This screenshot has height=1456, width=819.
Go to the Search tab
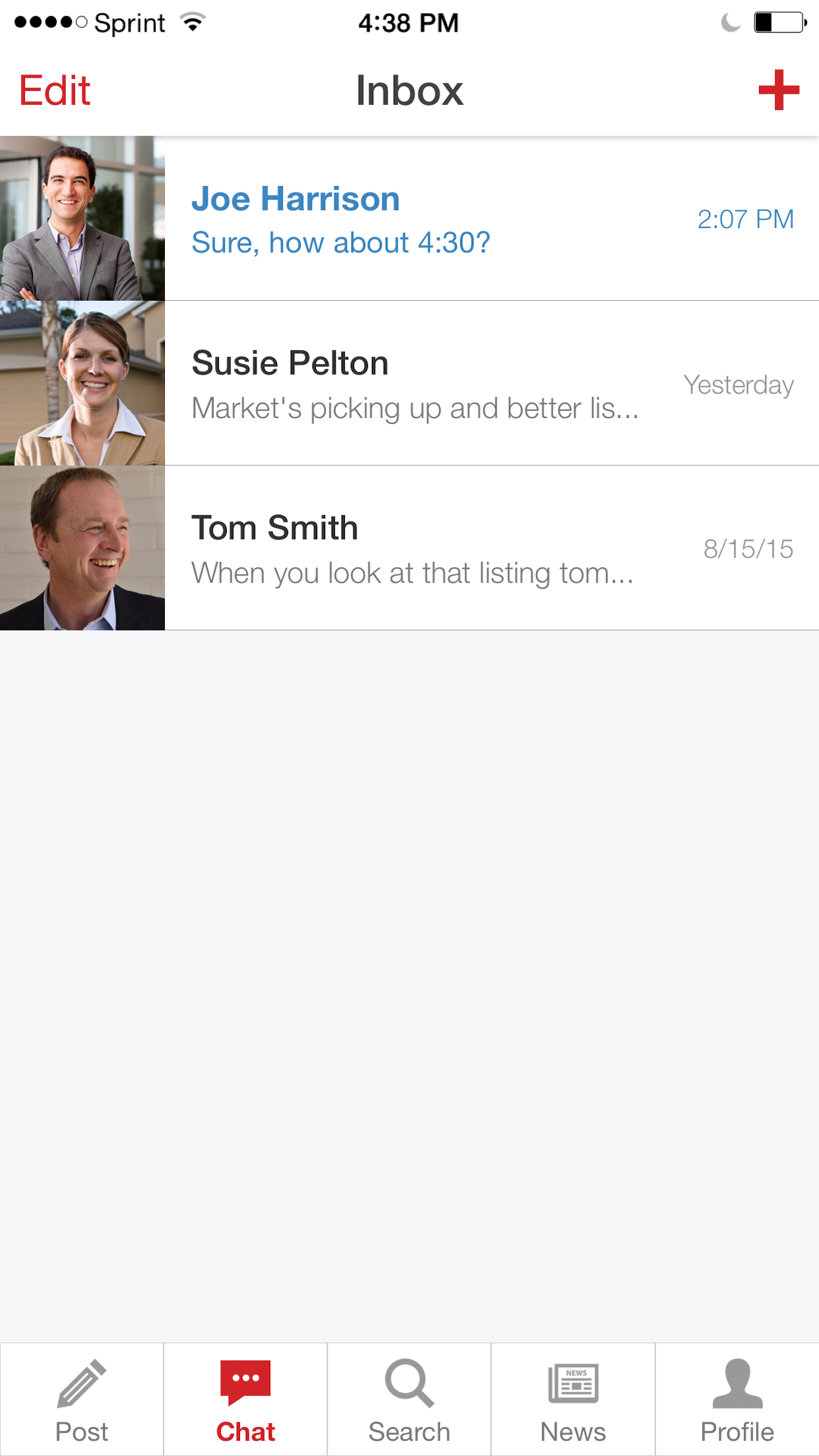tap(409, 1399)
